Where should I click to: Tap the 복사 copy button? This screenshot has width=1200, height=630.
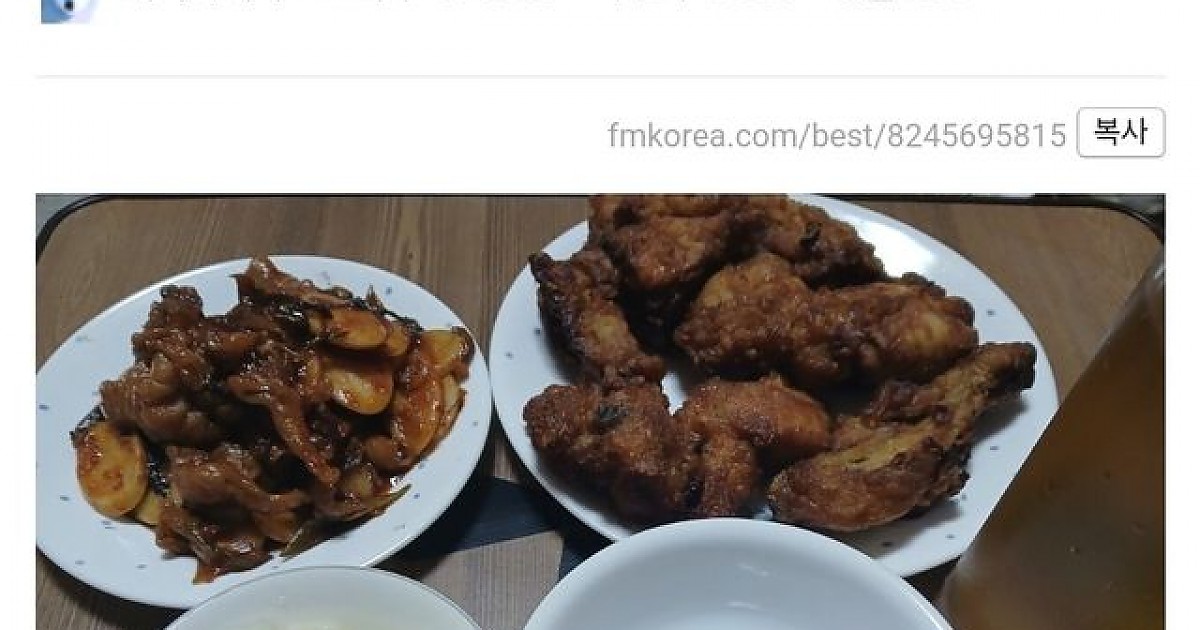tap(1120, 133)
